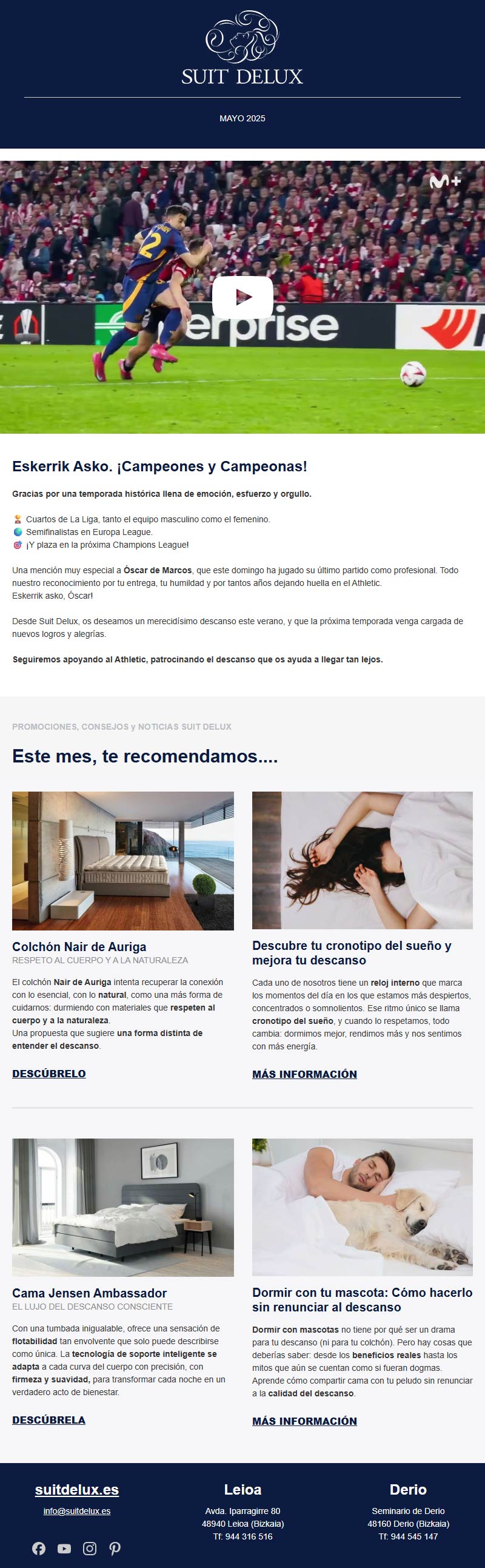Play the Athletic match video
This screenshot has height=1568, width=485.
[x=242, y=297]
